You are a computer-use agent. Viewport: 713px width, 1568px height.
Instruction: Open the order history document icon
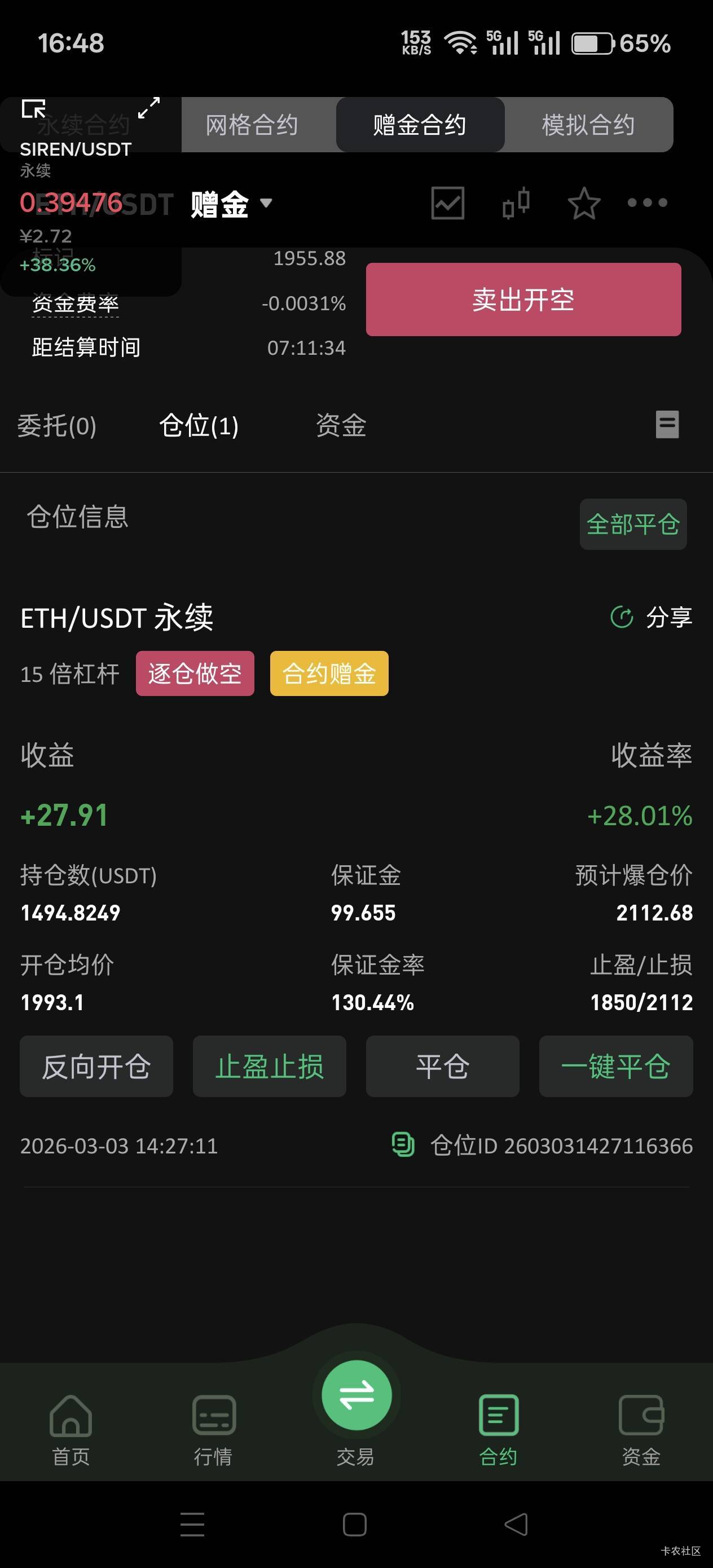tap(667, 424)
